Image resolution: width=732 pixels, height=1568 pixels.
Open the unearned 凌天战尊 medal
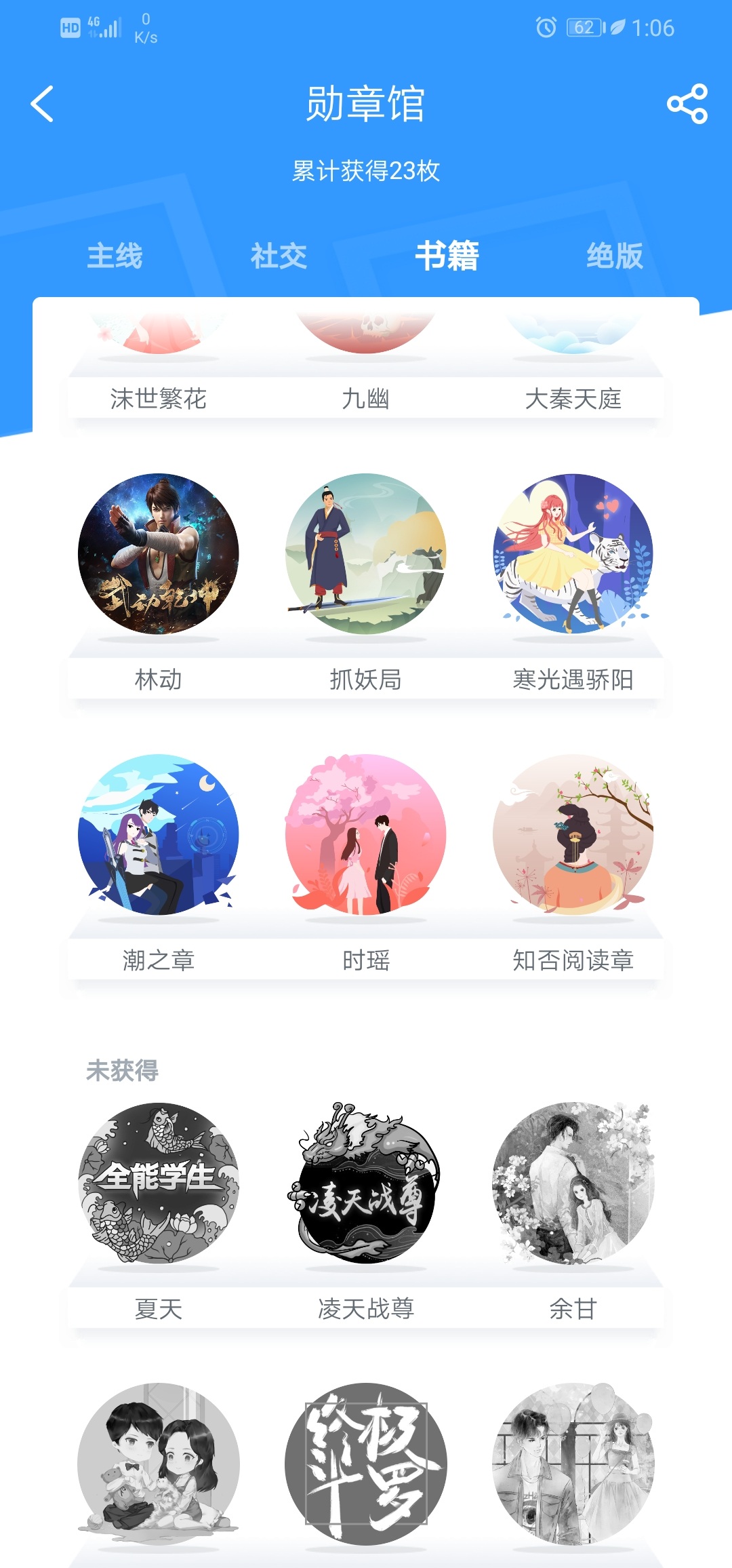tap(366, 1183)
